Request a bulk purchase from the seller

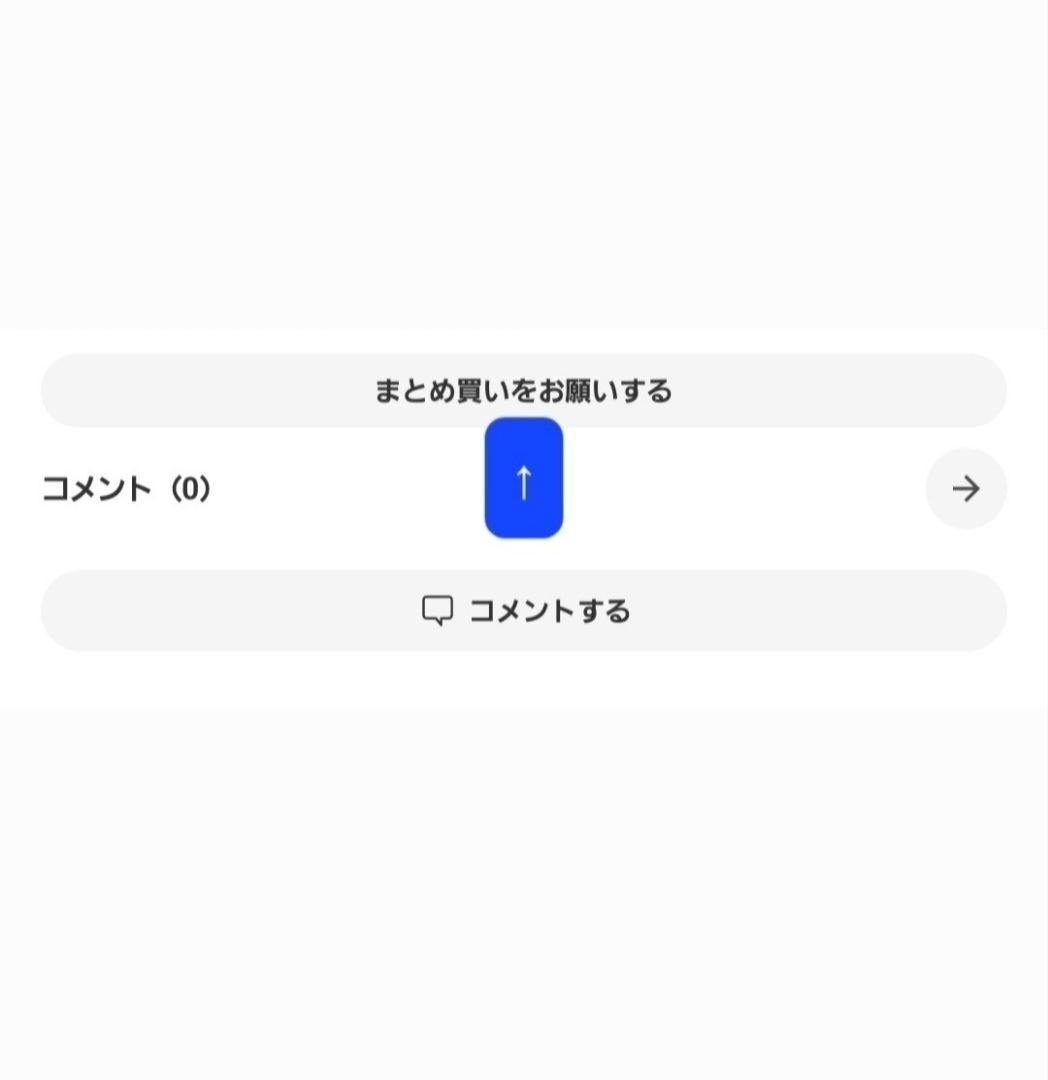click(x=523, y=391)
